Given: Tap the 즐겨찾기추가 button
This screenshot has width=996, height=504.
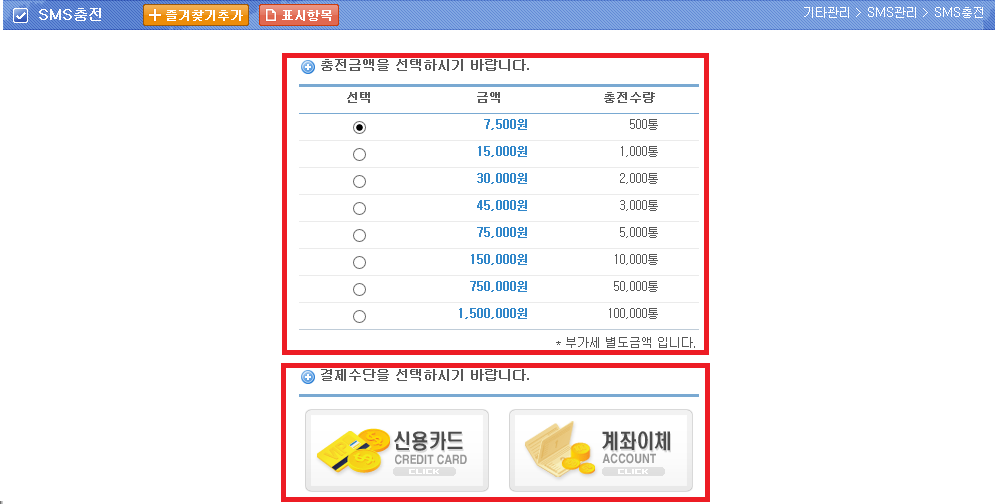Looking at the screenshot, I should tap(196, 15).
